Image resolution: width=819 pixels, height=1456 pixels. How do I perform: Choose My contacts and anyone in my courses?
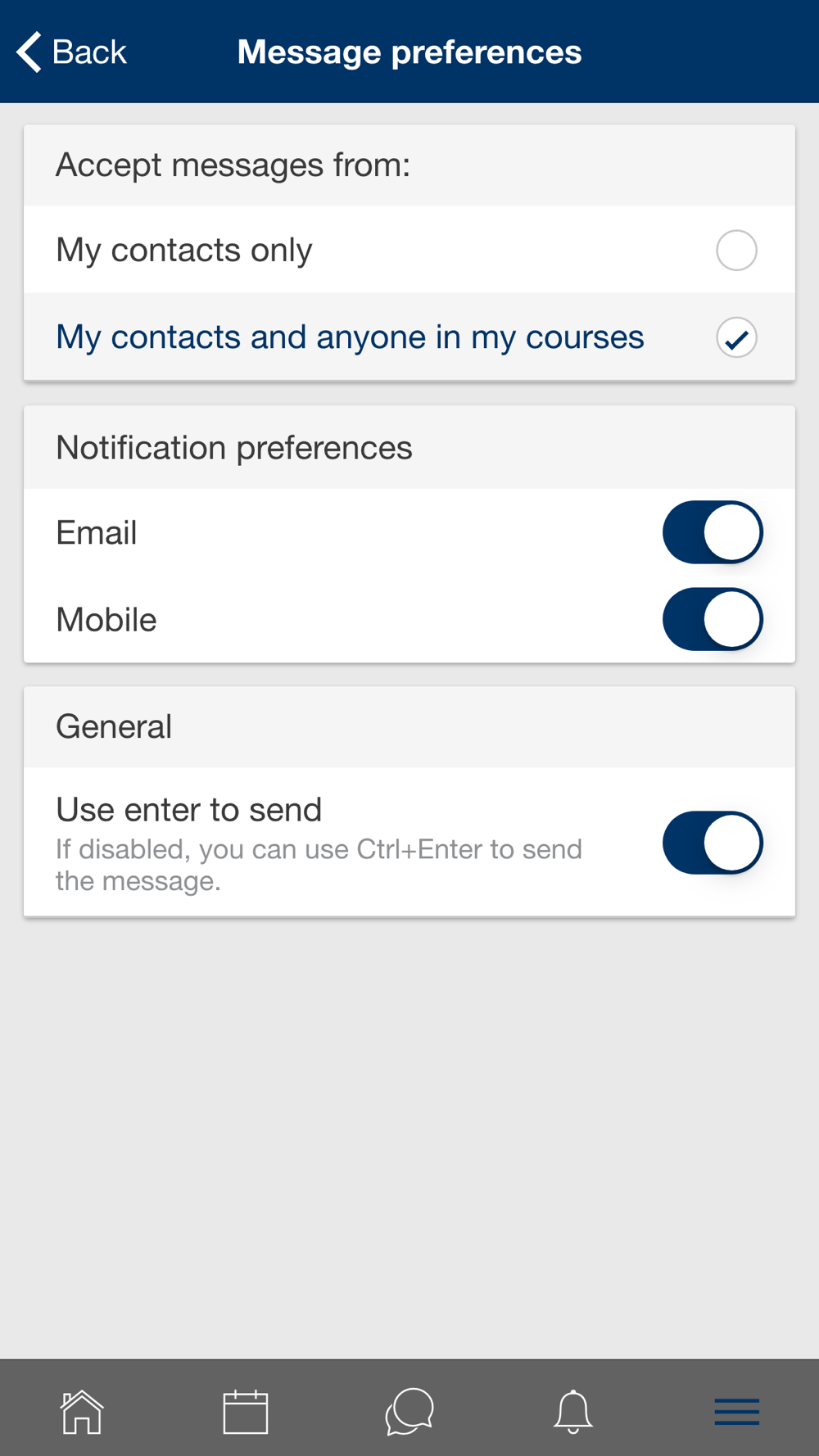click(x=735, y=337)
